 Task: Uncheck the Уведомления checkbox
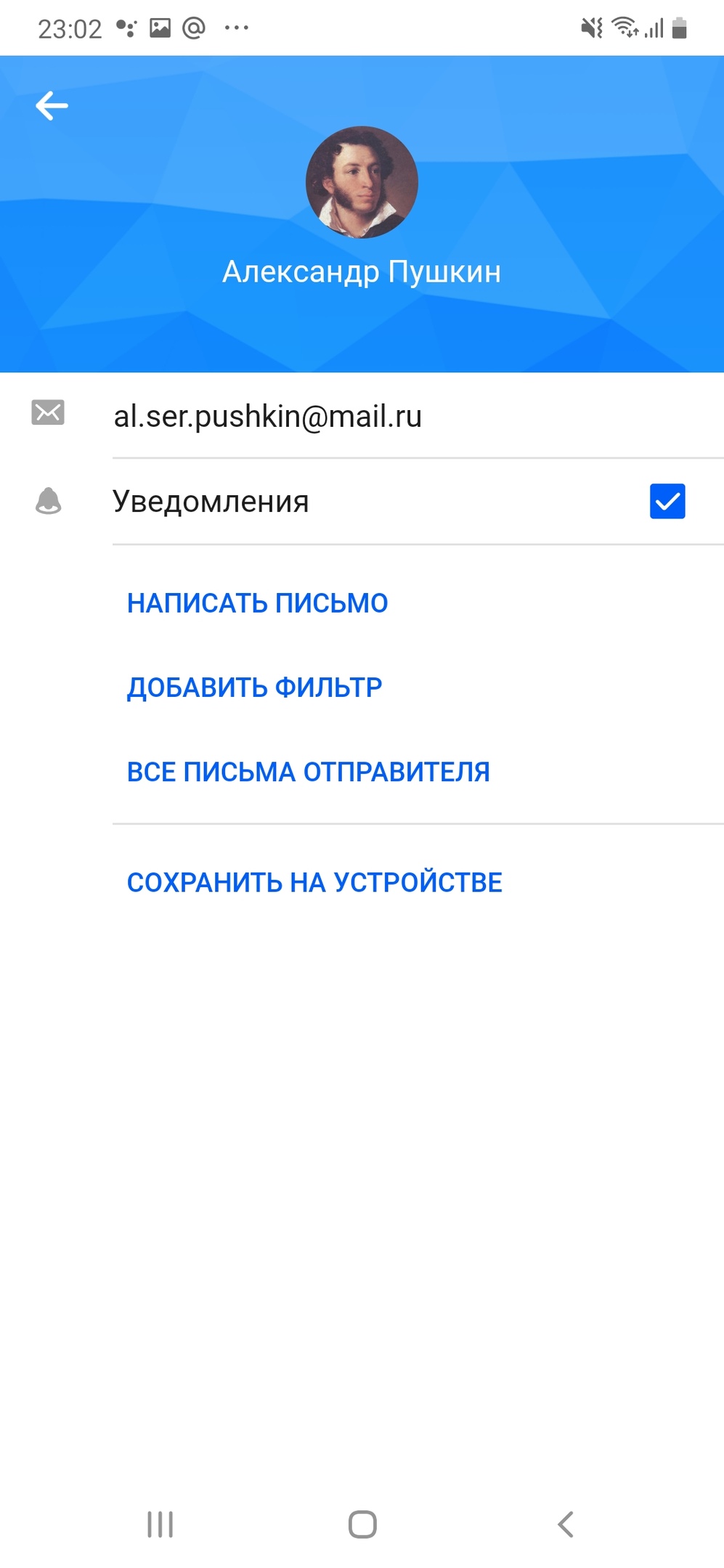click(667, 501)
